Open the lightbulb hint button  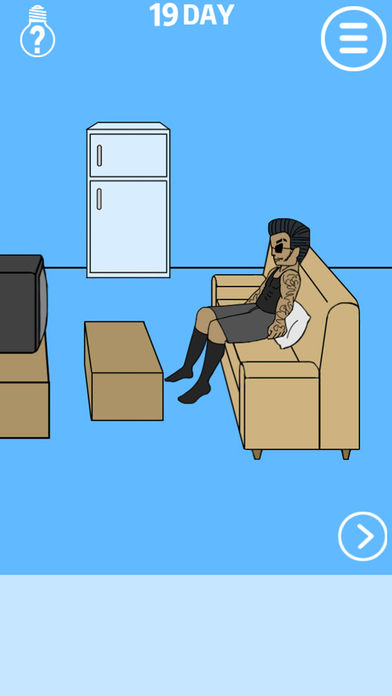click(x=37, y=32)
